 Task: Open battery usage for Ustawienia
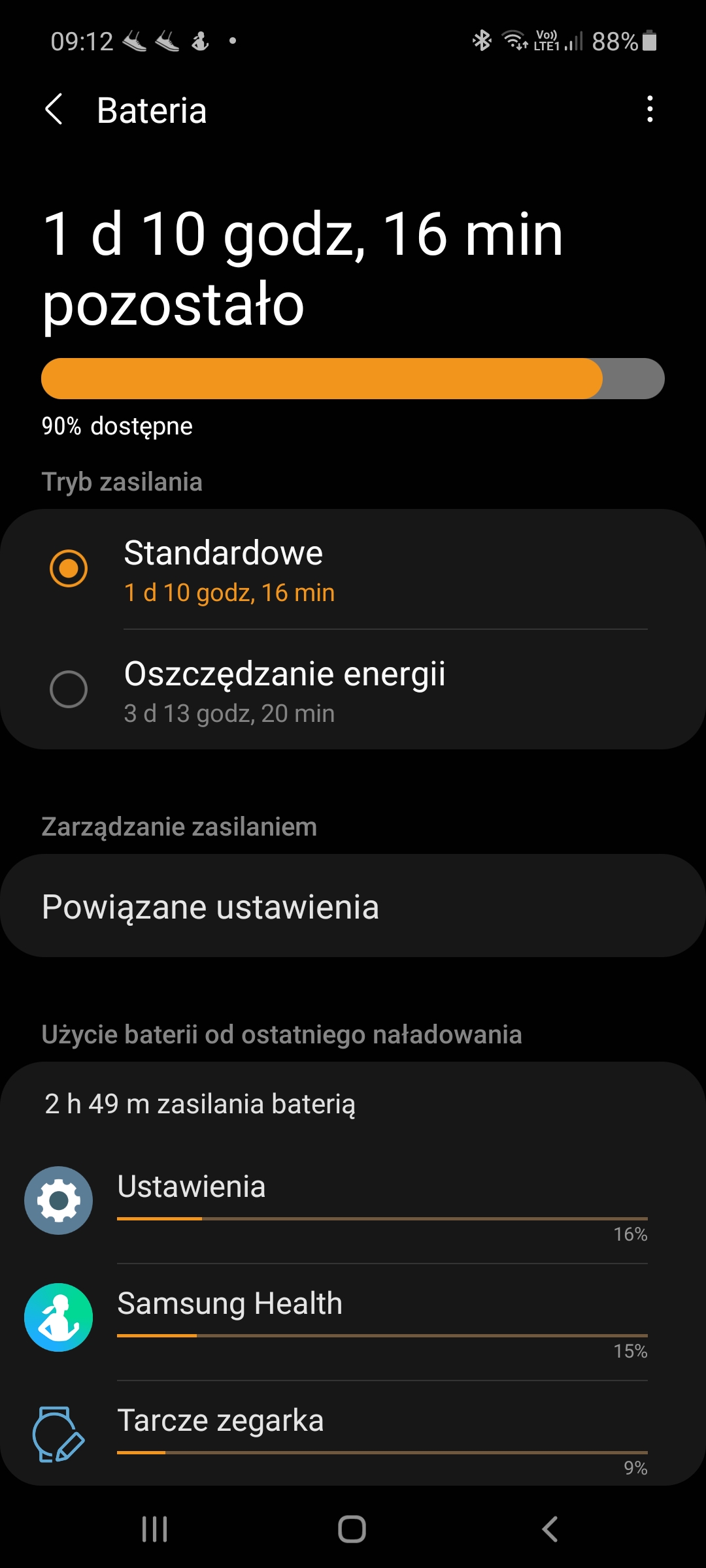pos(353,1202)
